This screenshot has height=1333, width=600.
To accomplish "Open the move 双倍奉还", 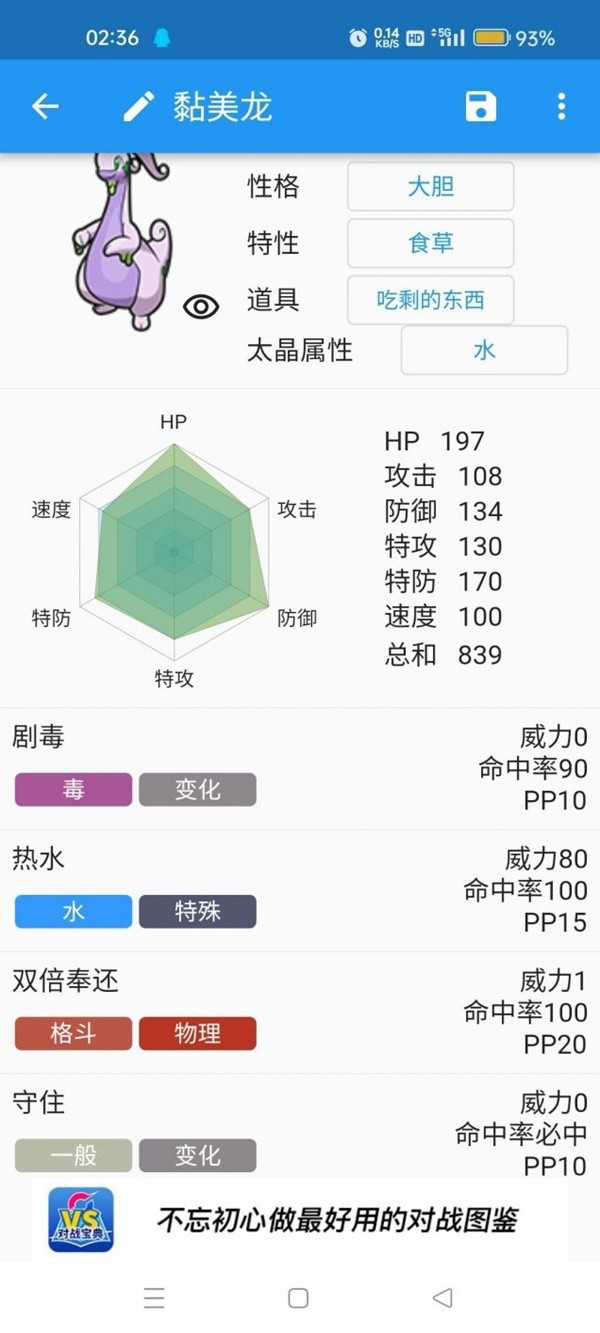I will 300,1012.
